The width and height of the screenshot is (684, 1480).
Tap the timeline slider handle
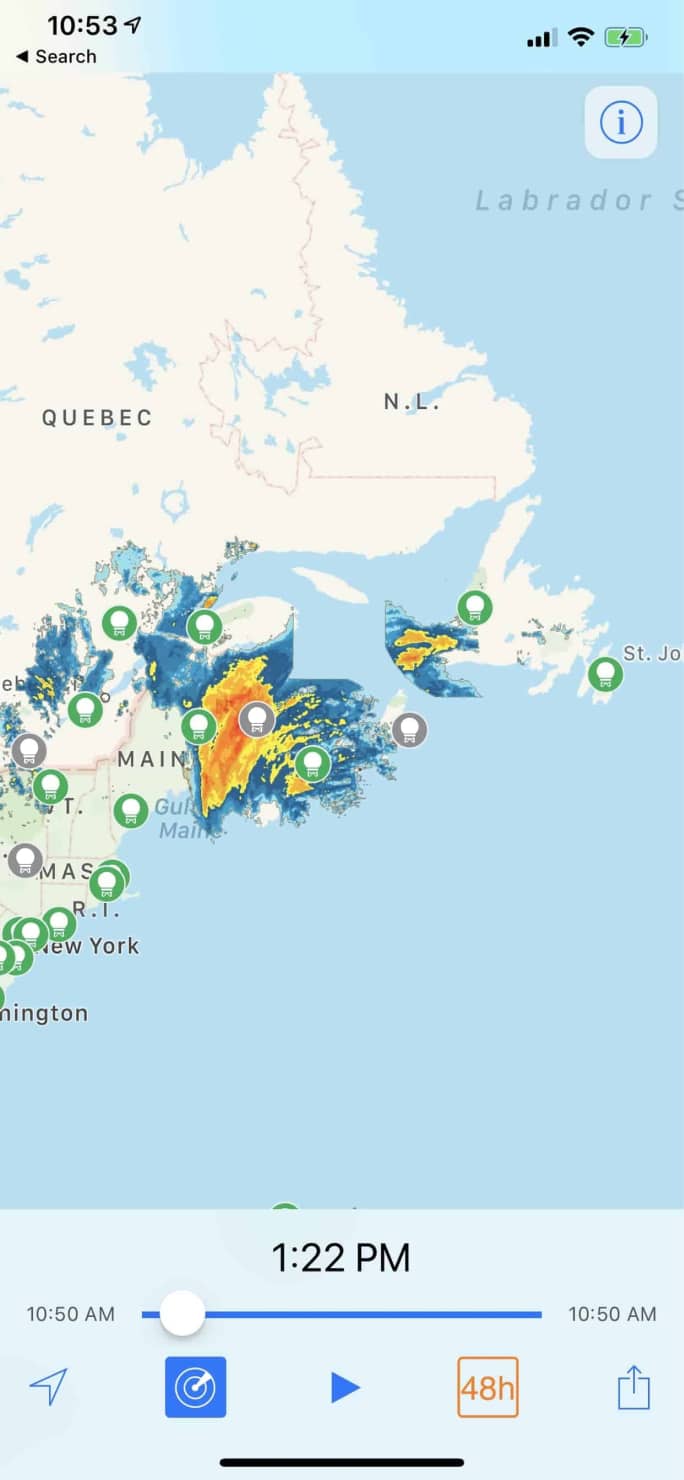pos(182,1313)
